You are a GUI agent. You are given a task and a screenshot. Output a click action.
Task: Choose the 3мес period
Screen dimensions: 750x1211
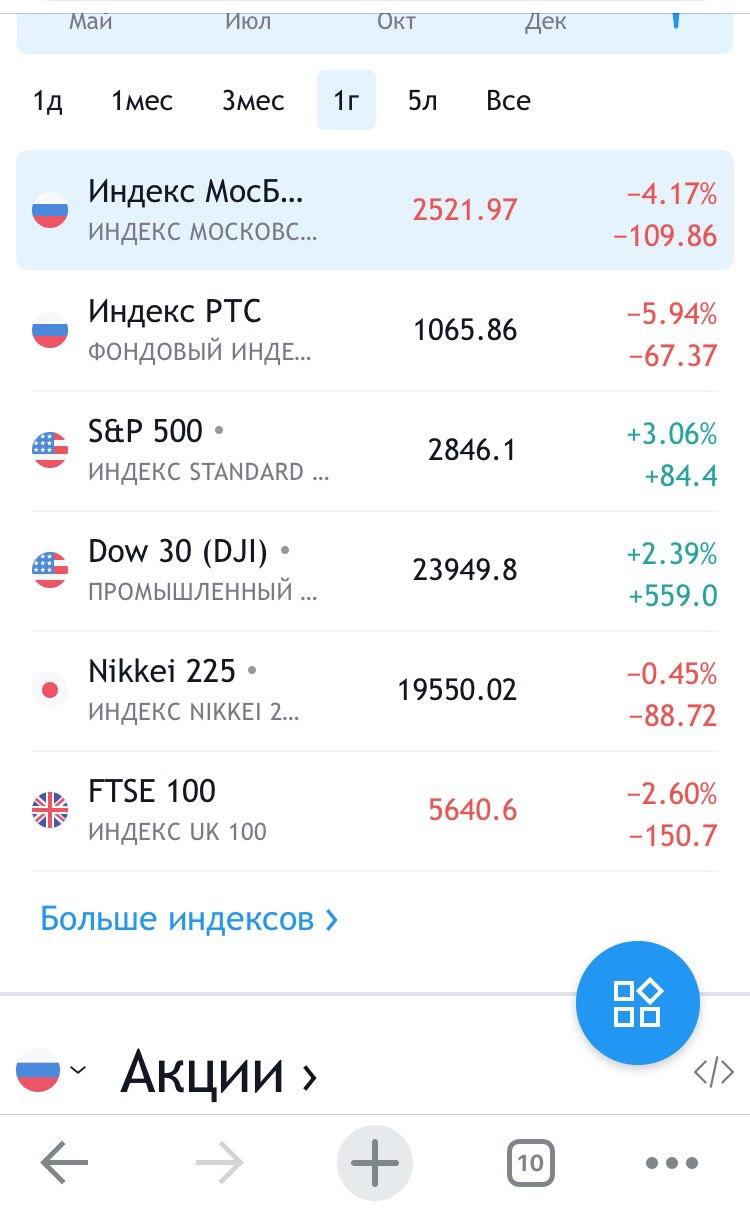click(x=253, y=101)
